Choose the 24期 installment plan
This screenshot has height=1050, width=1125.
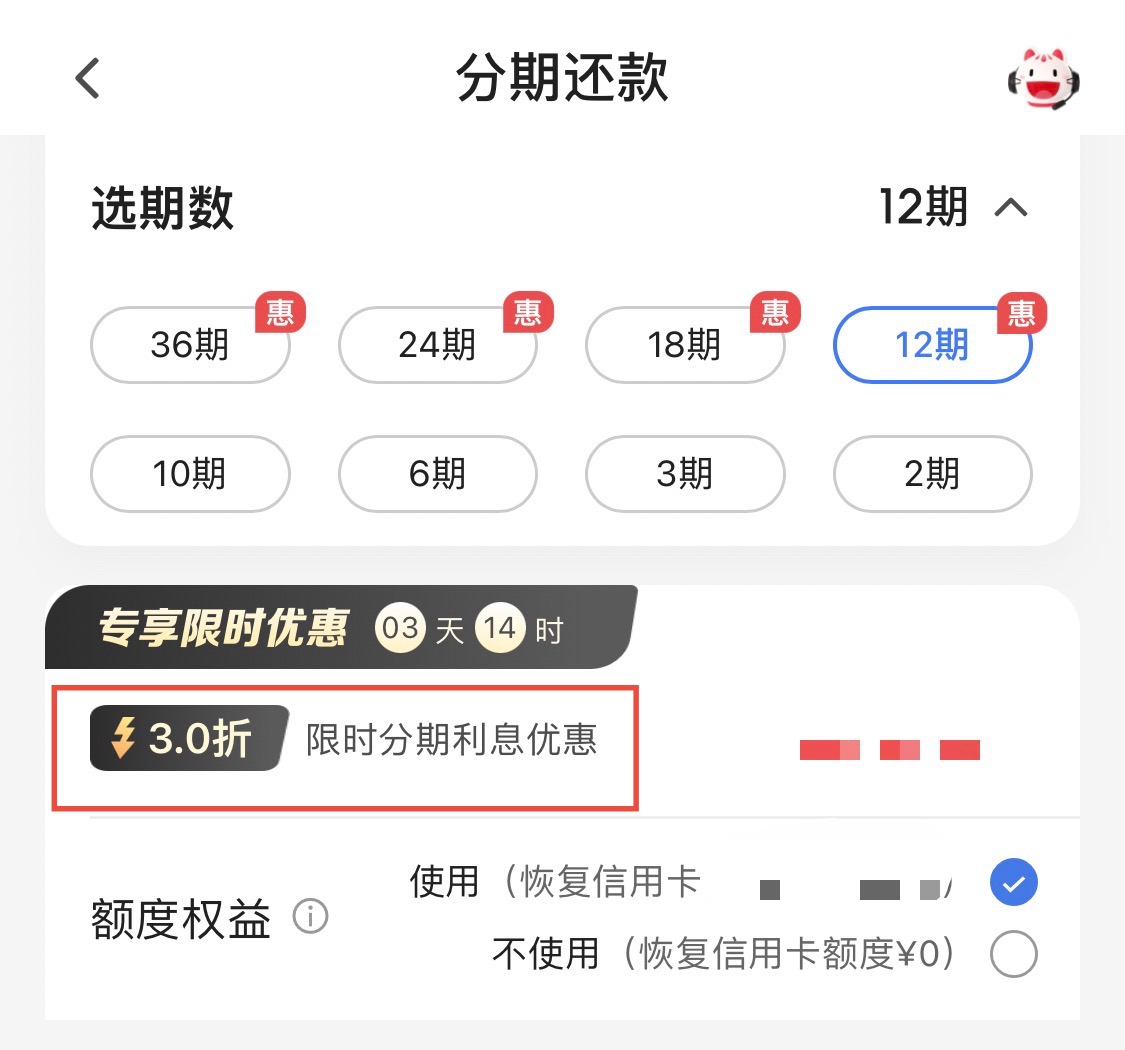tap(437, 345)
